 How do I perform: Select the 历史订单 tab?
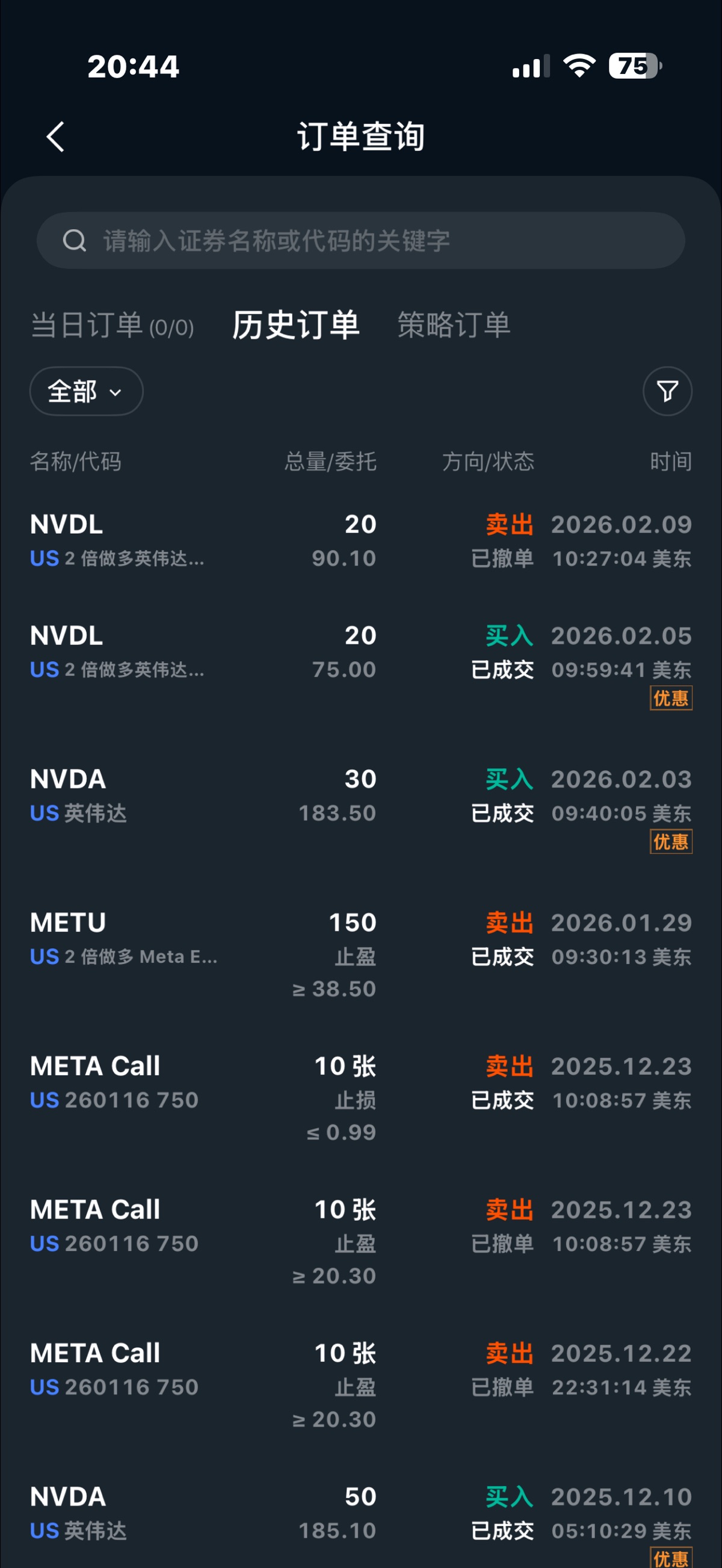pyautogui.click(x=296, y=325)
